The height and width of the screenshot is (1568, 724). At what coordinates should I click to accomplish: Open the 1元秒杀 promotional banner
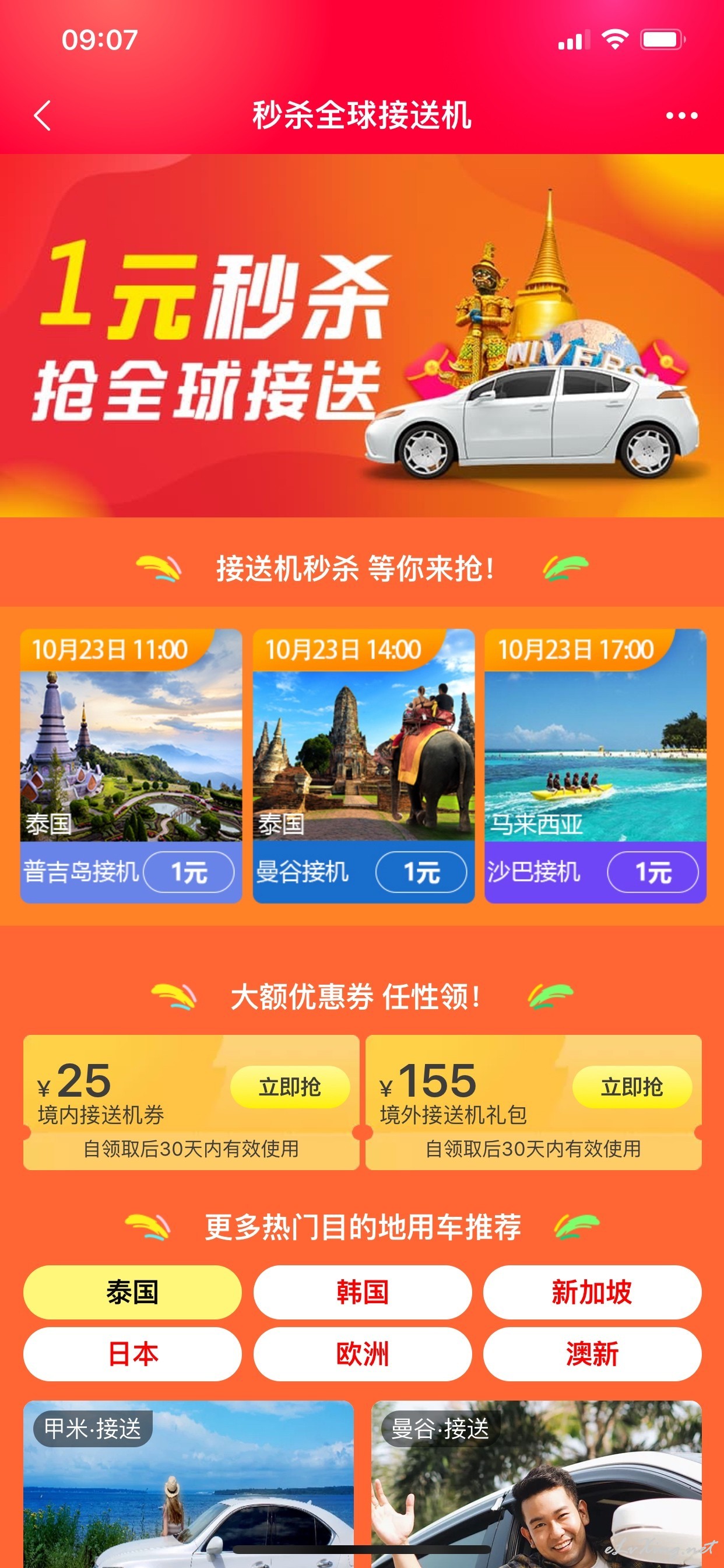coord(362,335)
